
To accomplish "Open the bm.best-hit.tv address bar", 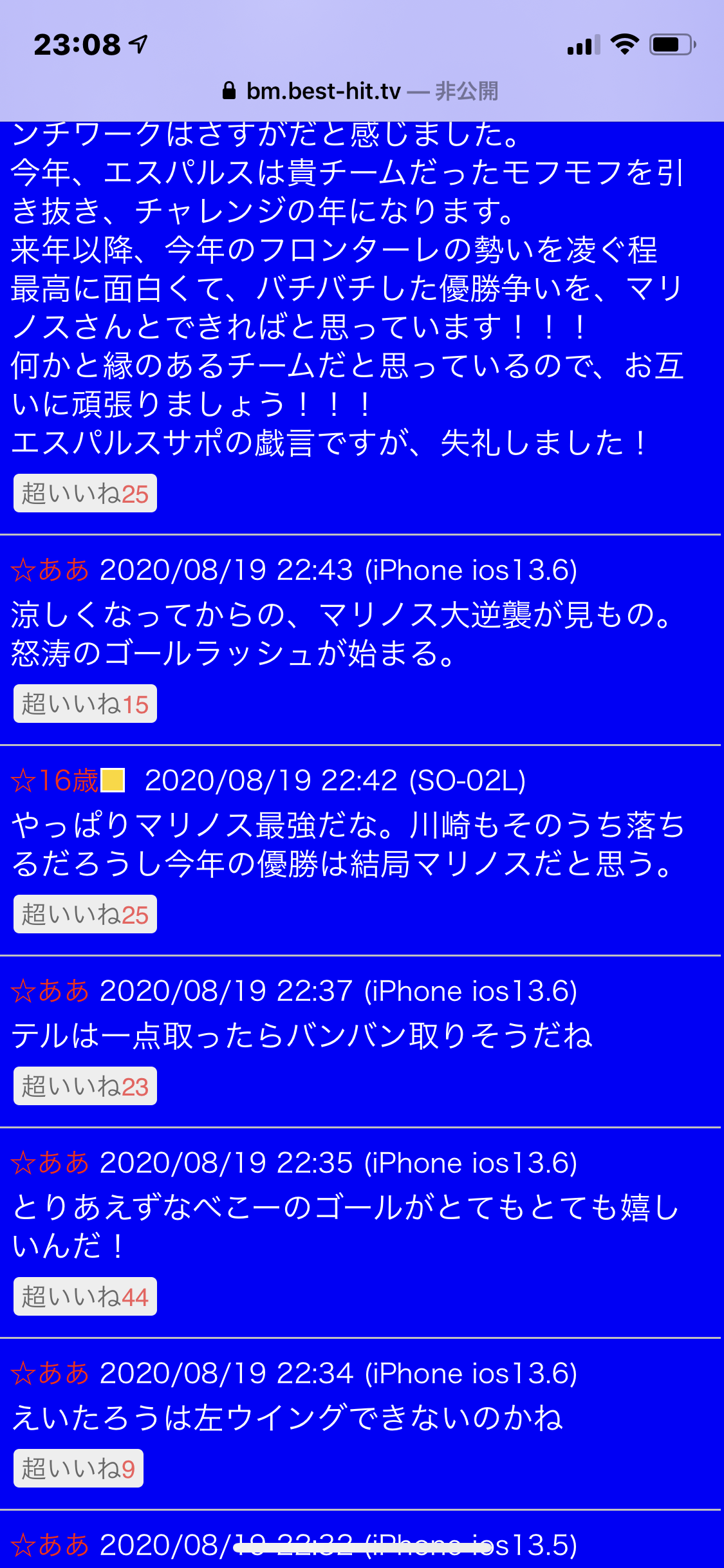I will coord(360,91).
